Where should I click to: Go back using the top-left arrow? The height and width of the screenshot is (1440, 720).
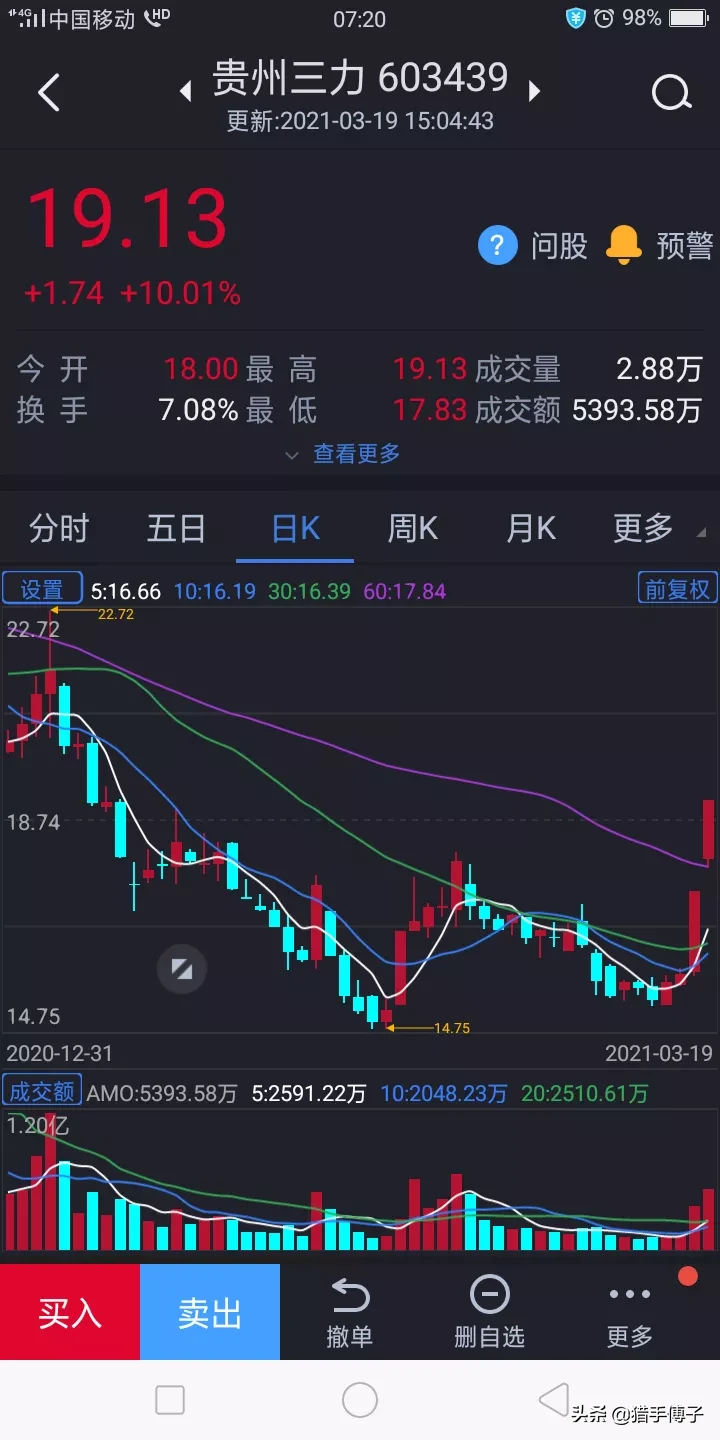[x=49, y=93]
